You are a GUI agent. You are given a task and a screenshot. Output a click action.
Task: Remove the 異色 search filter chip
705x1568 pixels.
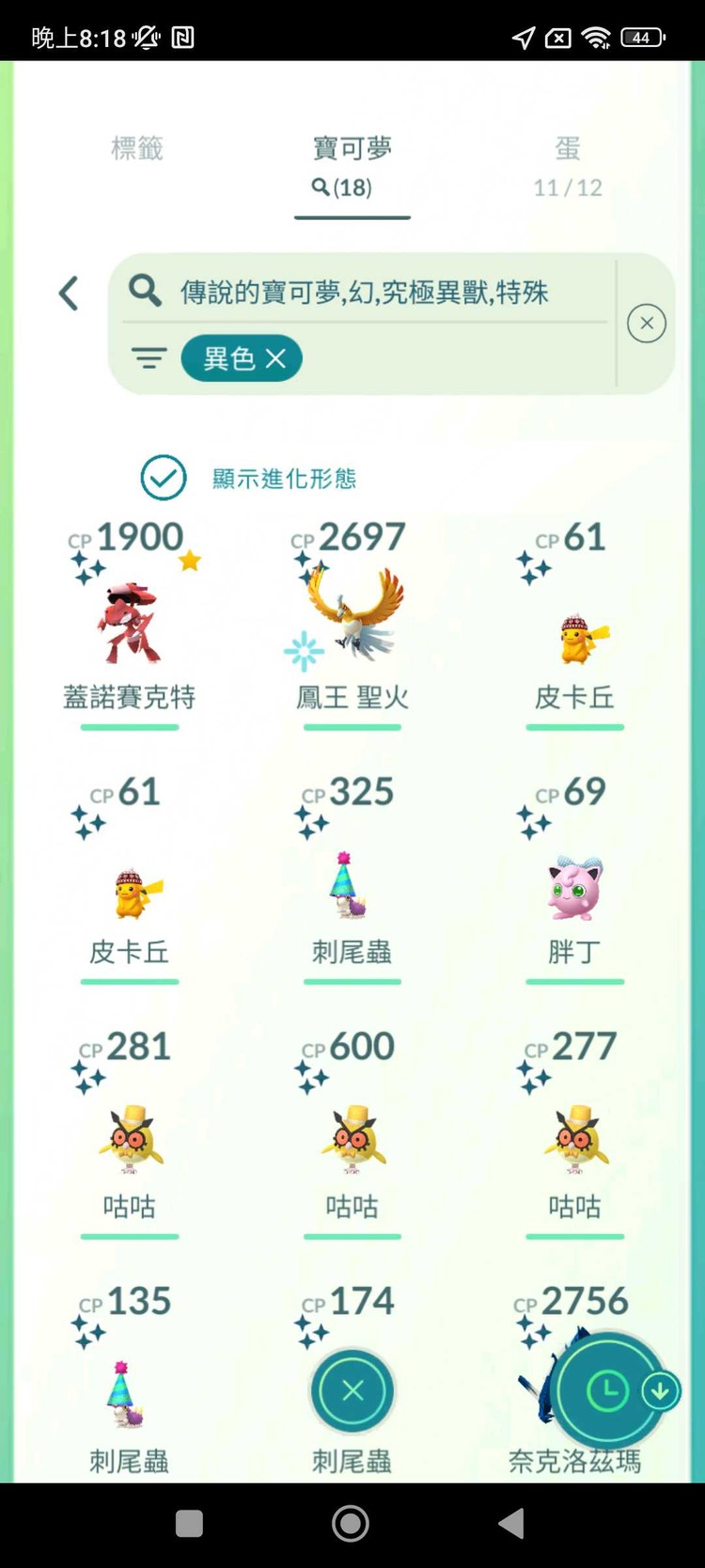tap(274, 358)
